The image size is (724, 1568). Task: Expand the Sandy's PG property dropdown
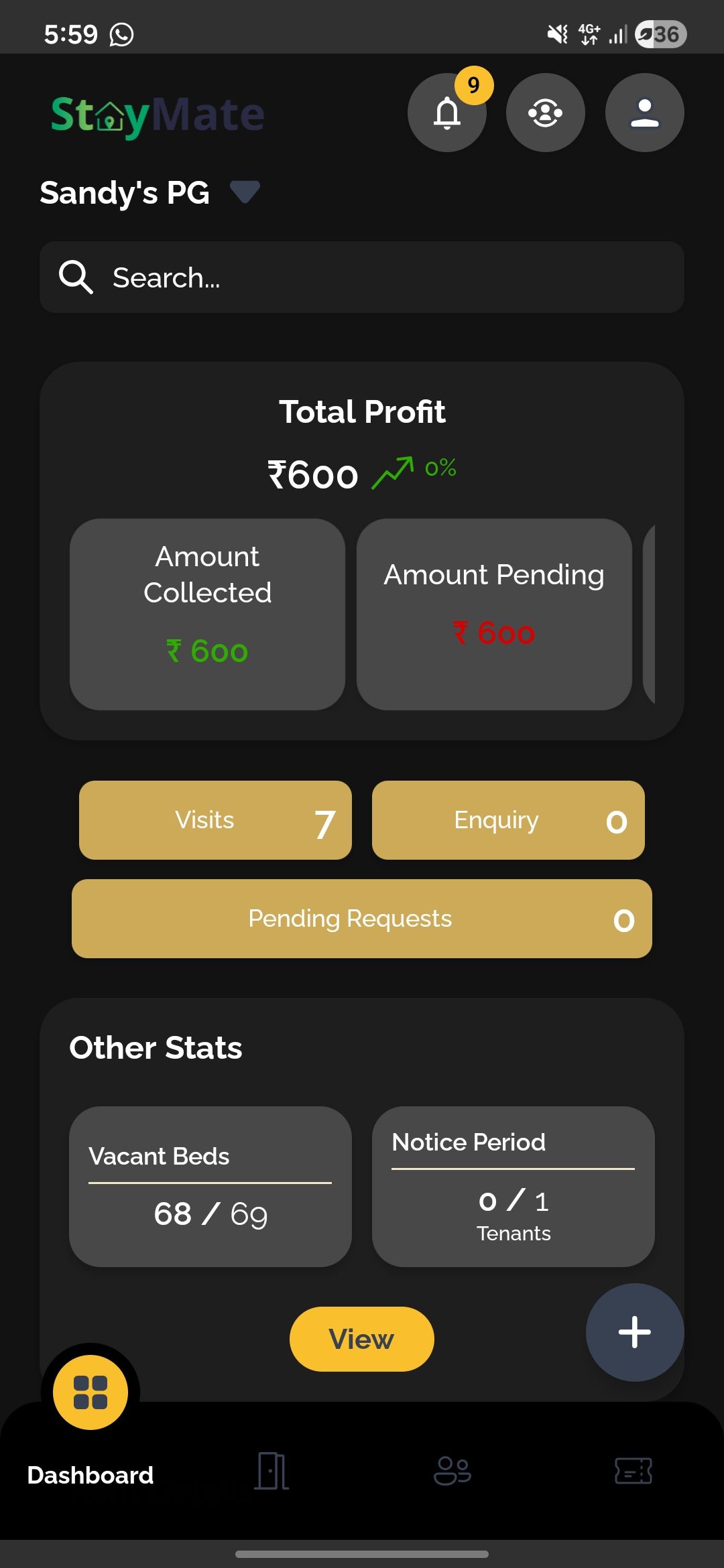pos(245,192)
